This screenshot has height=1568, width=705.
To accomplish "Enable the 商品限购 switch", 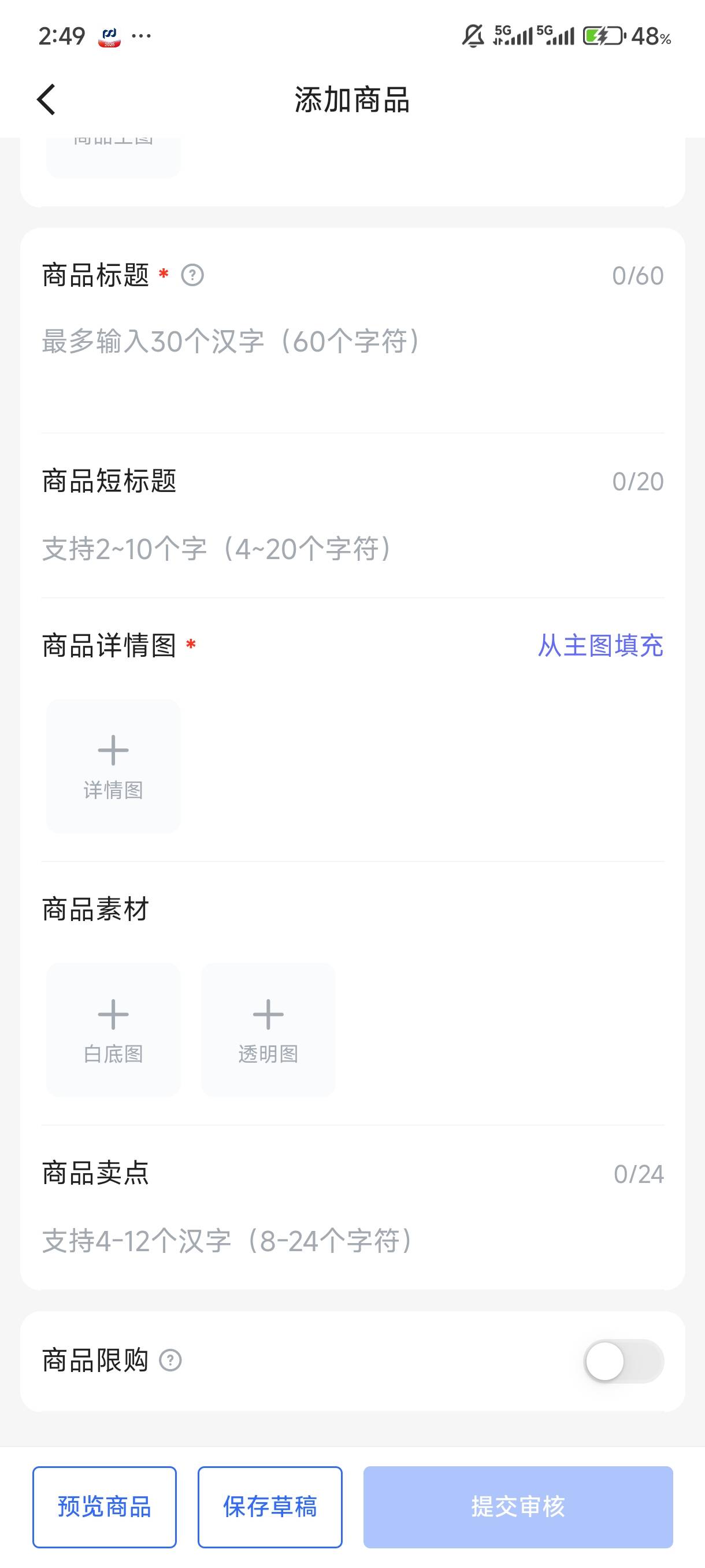I will [x=623, y=1361].
